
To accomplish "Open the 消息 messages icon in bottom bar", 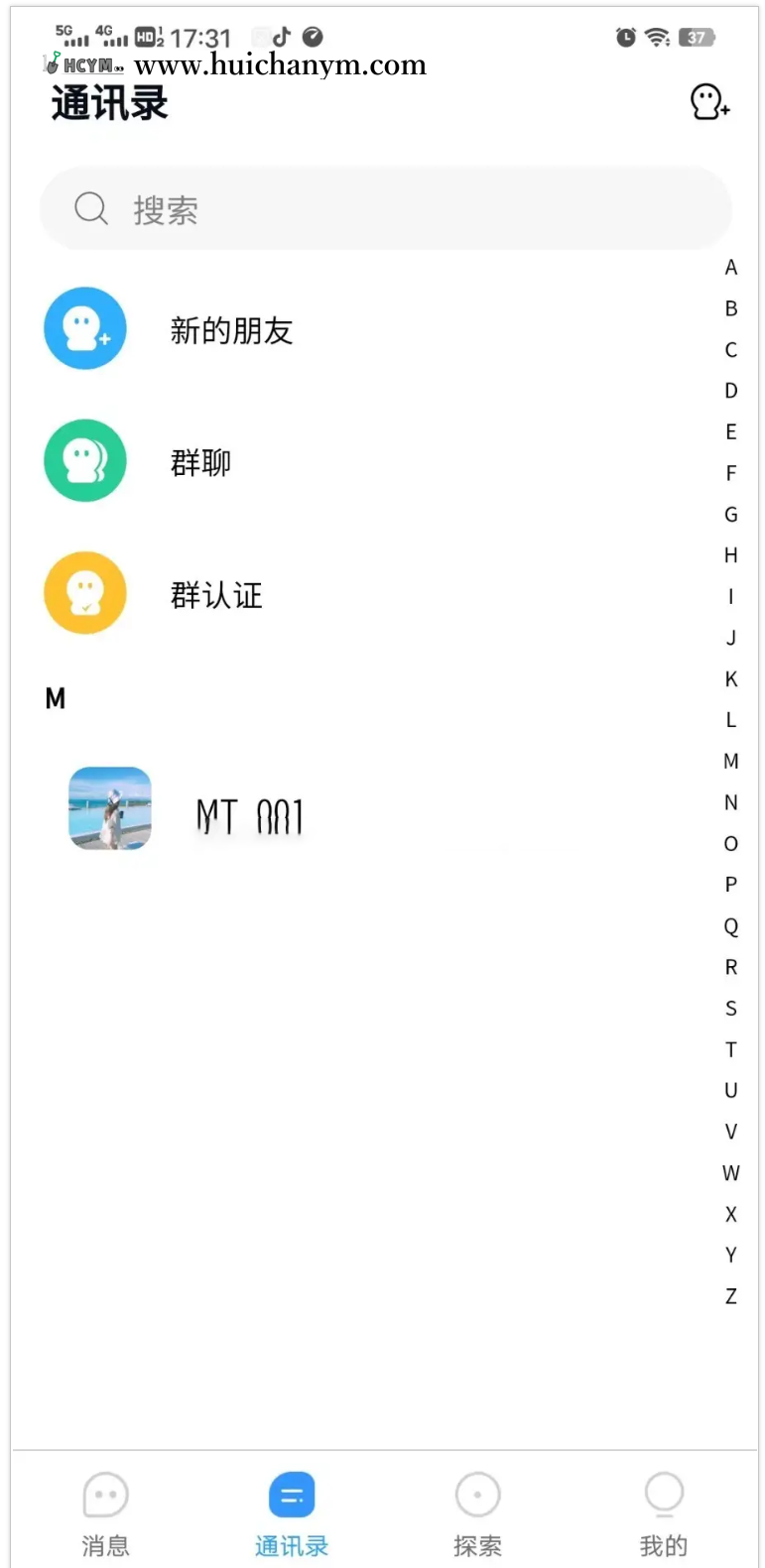I will (105, 1494).
